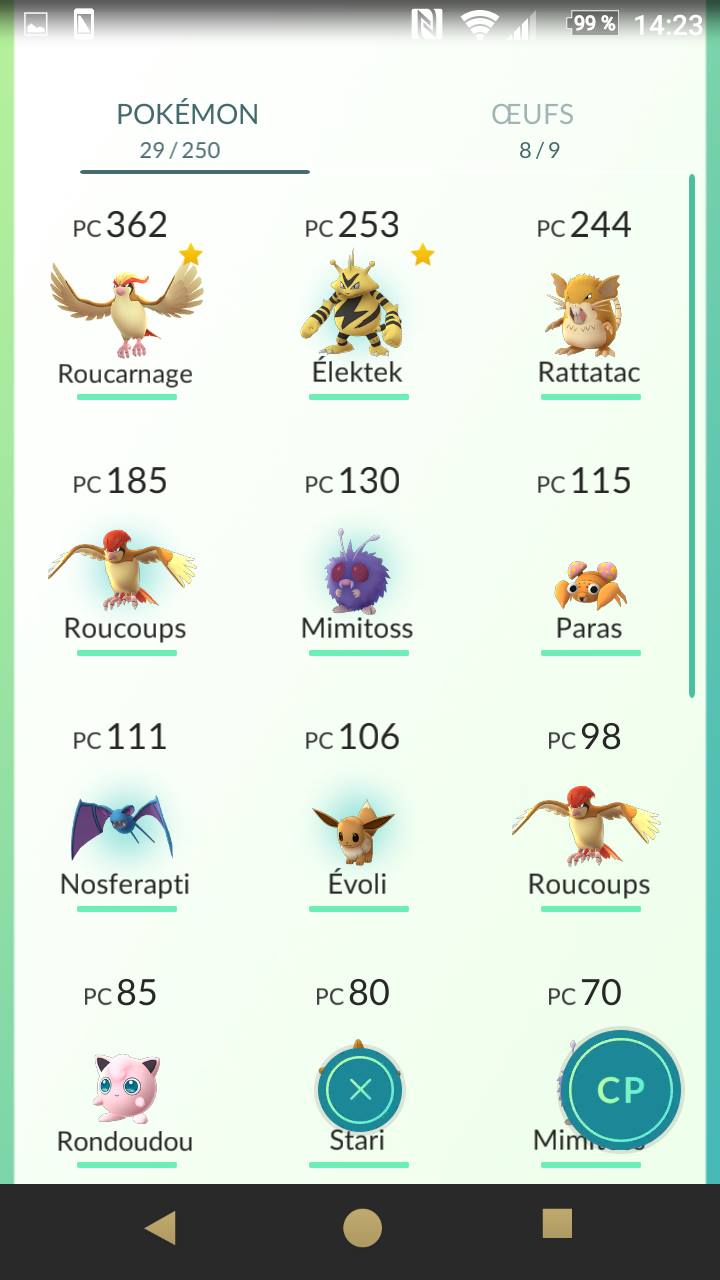Open the Roucoups with PC 98
The image size is (720, 1280).
pos(590,816)
